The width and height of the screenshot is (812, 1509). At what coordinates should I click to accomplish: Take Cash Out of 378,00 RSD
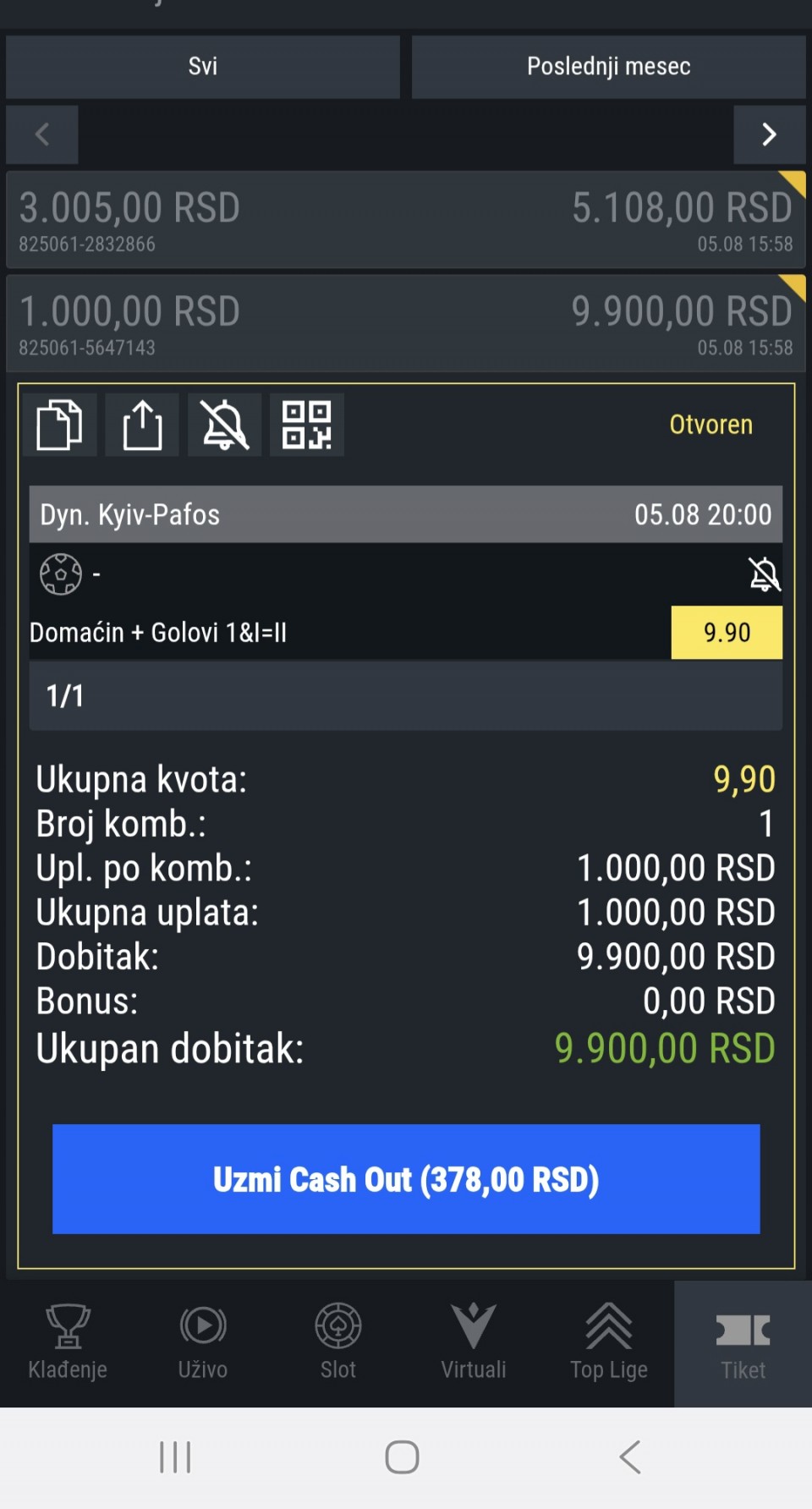pos(406,1178)
